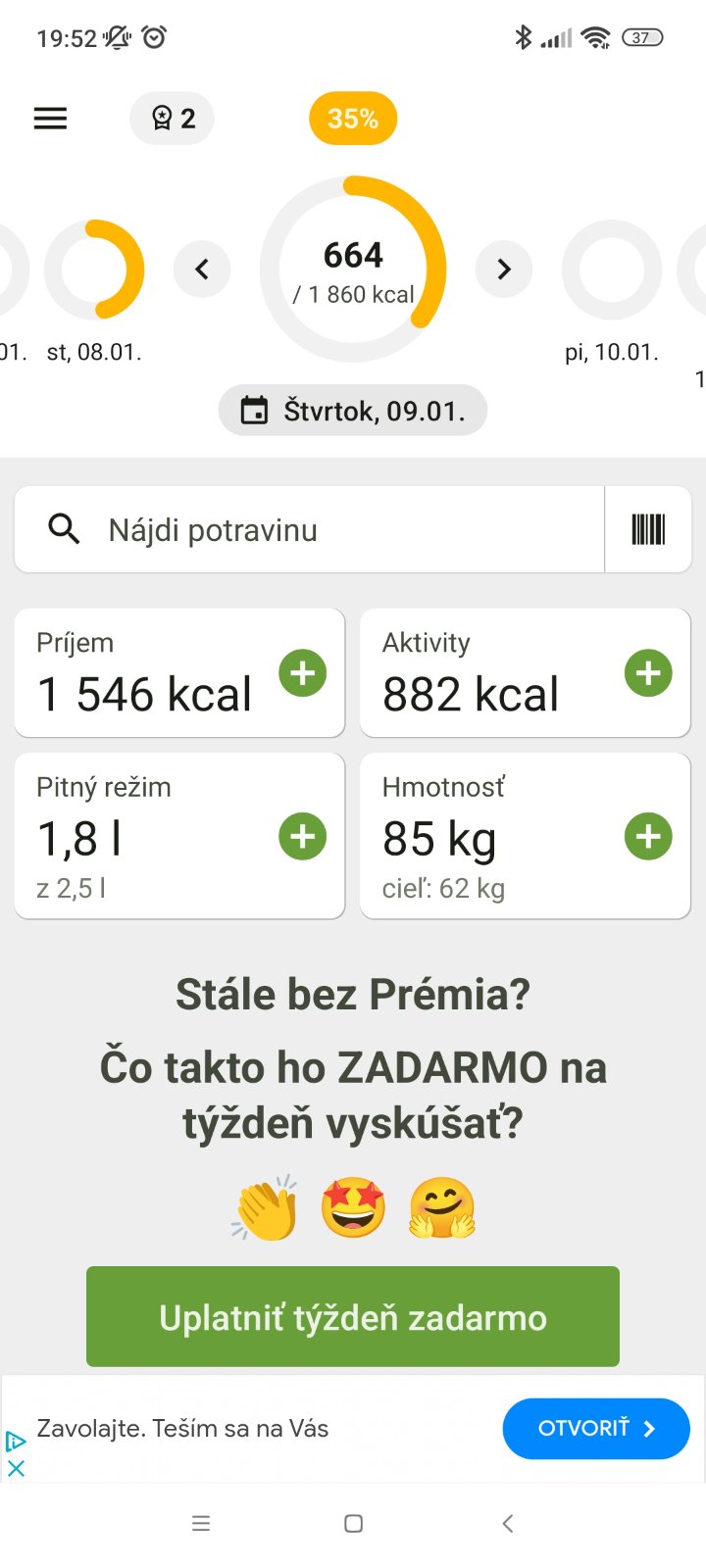Open the ad with OTVORIŤ button

pyautogui.click(x=596, y=1429)
